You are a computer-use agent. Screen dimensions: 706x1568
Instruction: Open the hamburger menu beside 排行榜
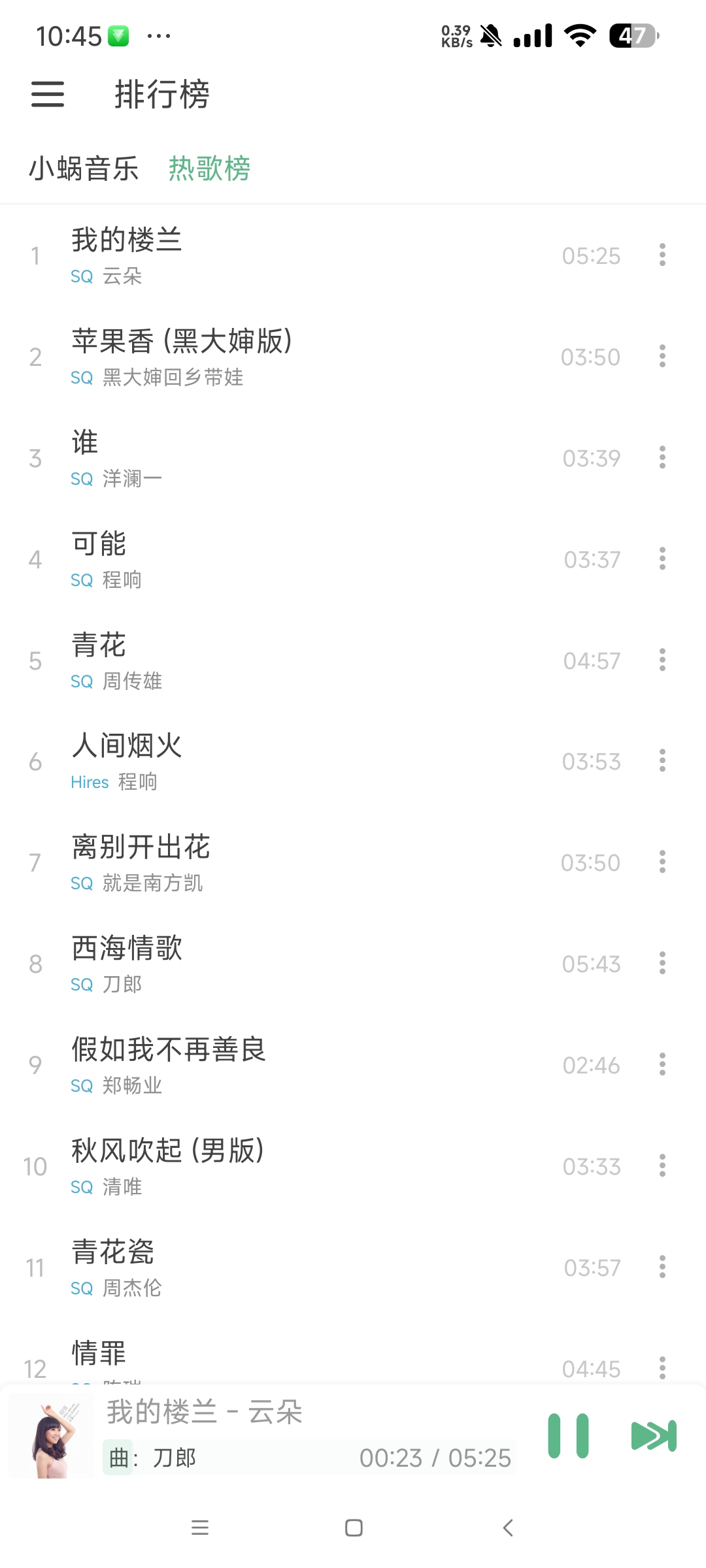click(47, 95)
